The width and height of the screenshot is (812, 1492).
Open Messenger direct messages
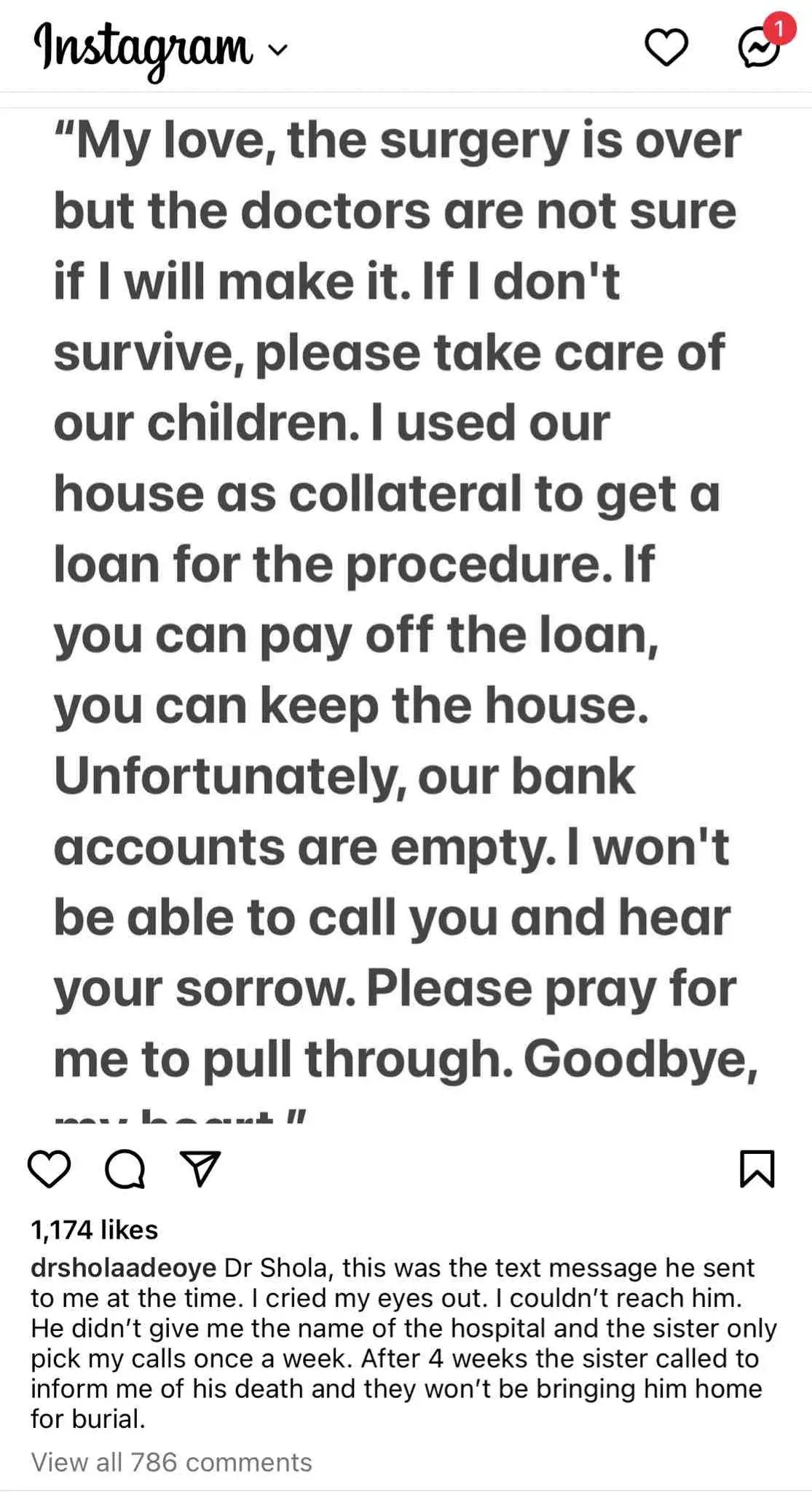[759, 48]
